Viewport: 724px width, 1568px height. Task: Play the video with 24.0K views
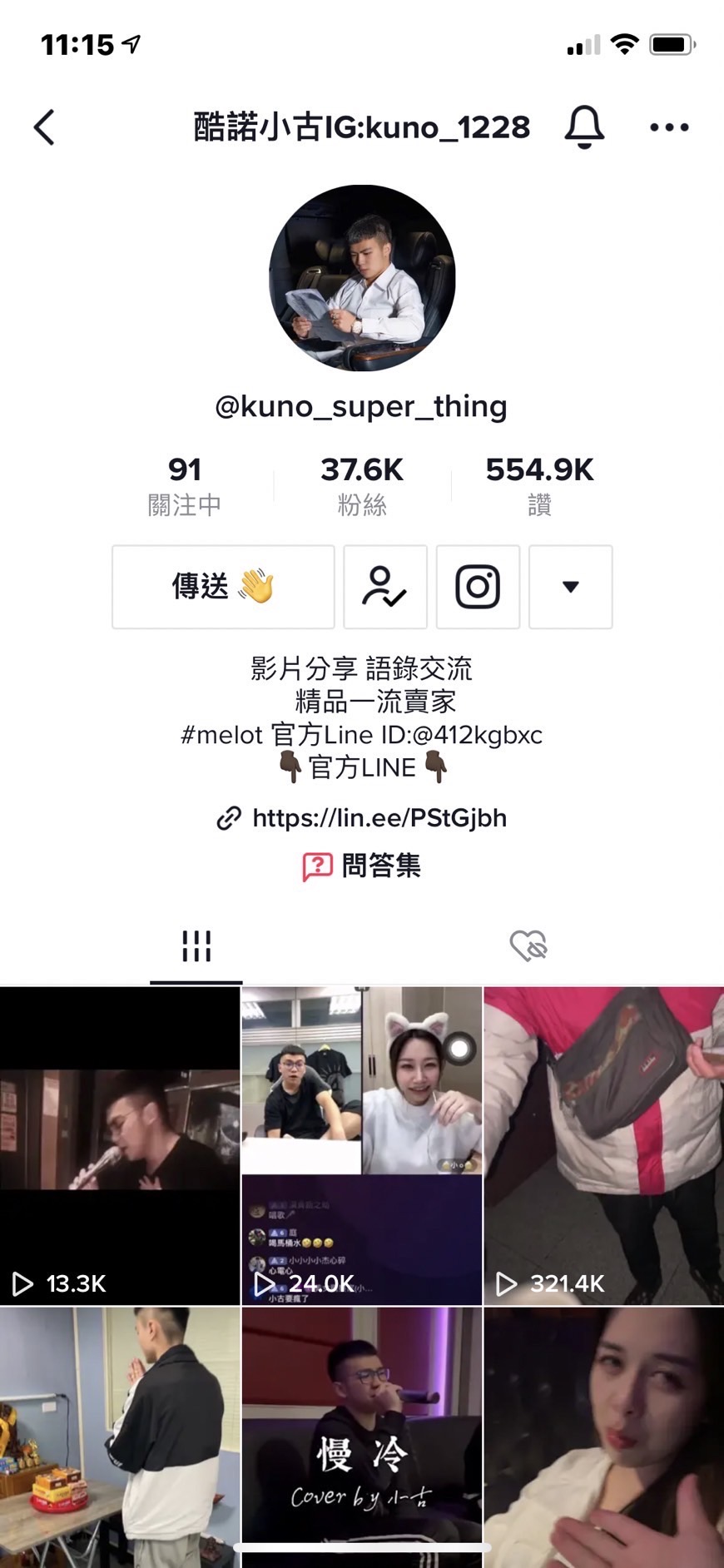click(x=361, y=1145)
